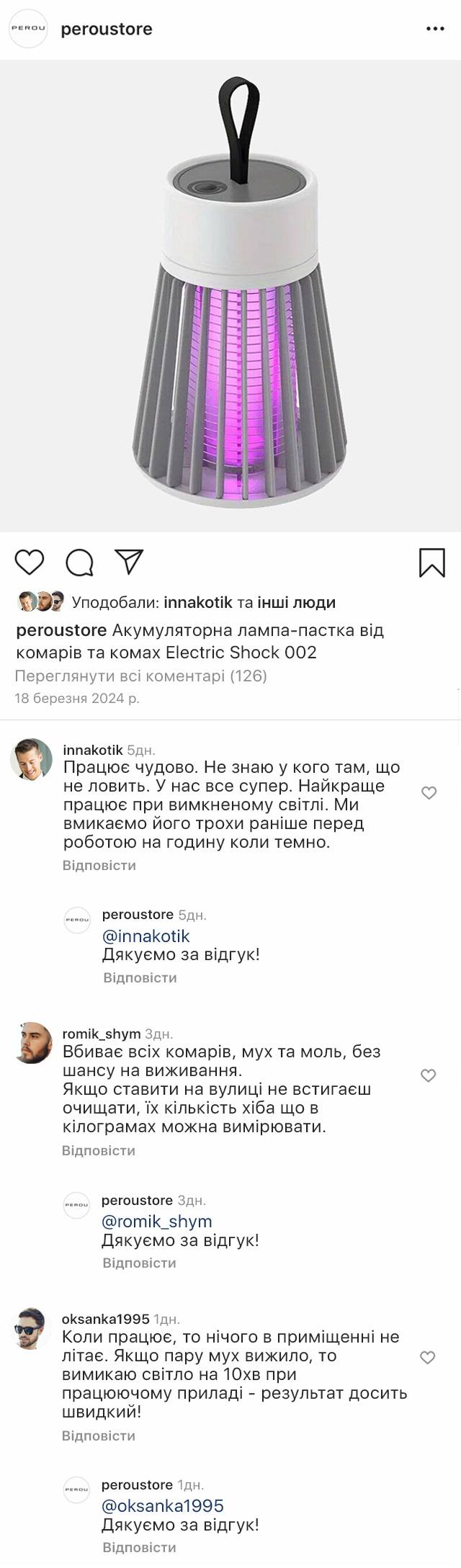Image resolution: width=461 pixels, height=1568 pixels.
Task: Bookmark the mosquito lamp post
Action: tap(432, 563)
